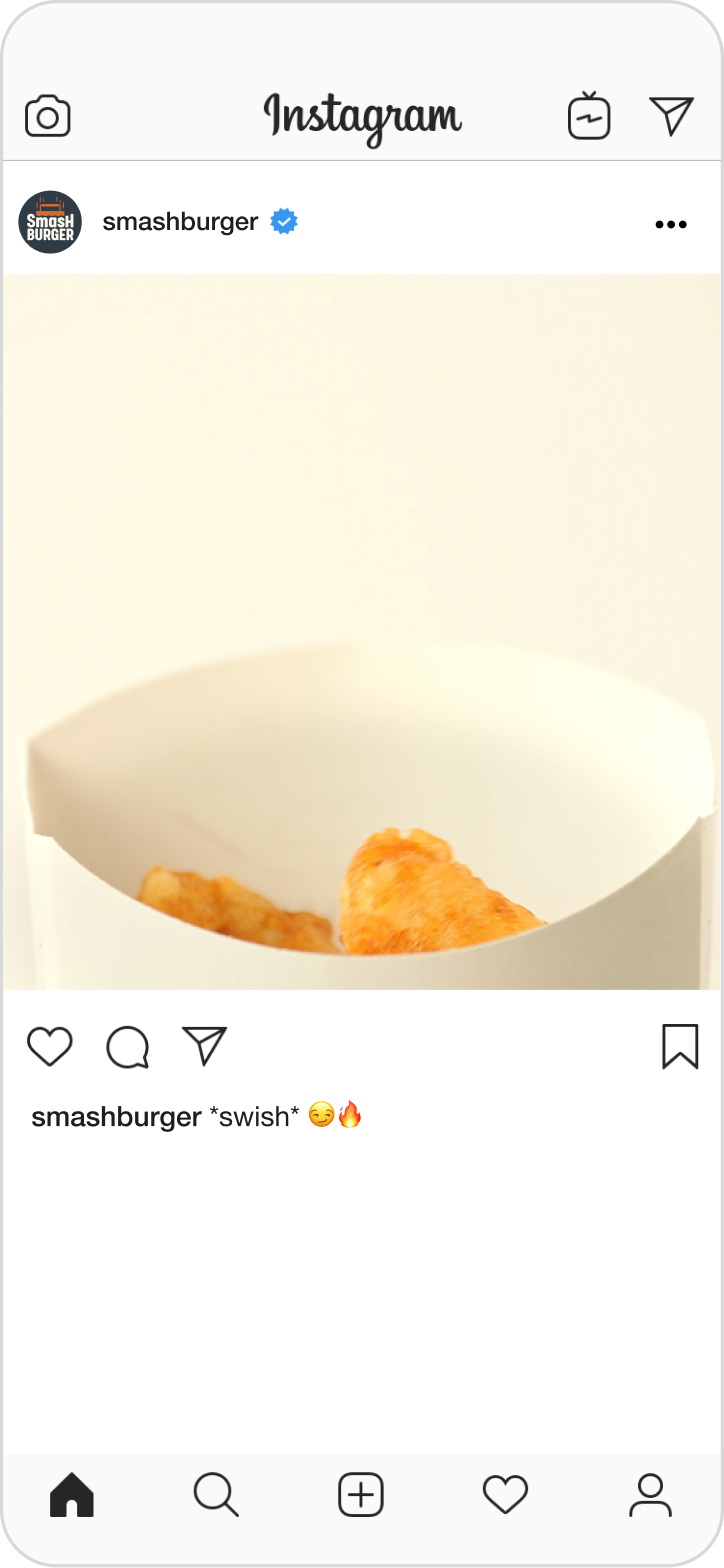Switch to the Profile tab
This screenshot has height=1568, width=724.
click(650, 1496)
